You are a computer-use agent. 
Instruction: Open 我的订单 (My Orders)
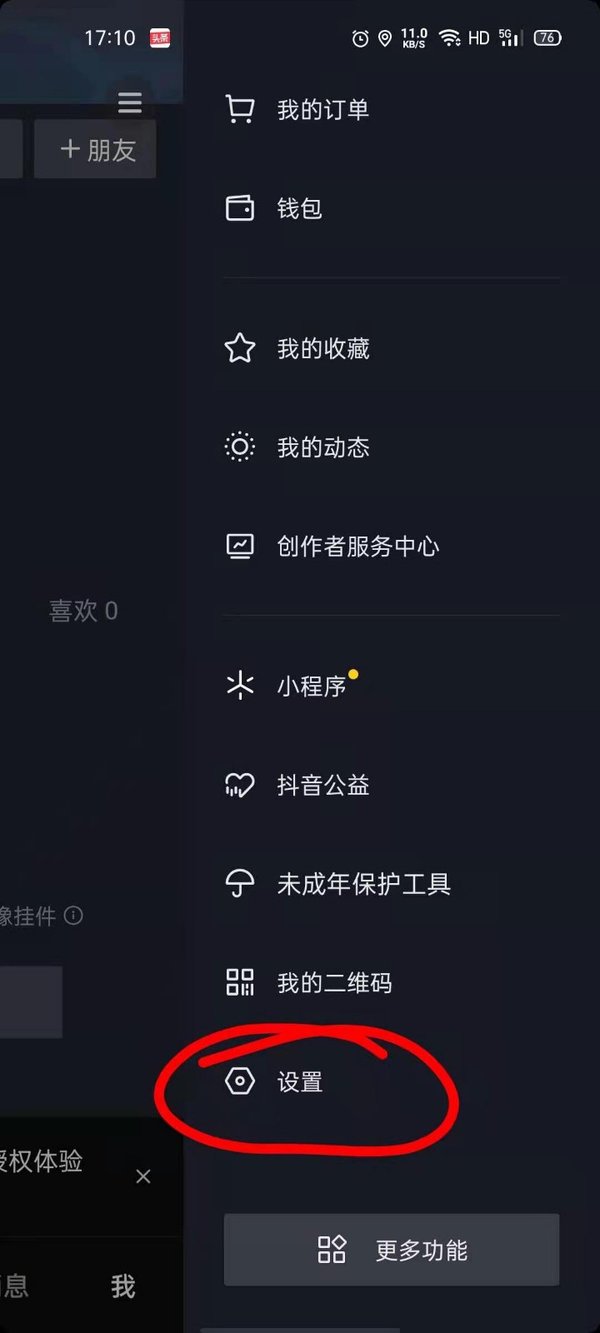coord(323,109)
